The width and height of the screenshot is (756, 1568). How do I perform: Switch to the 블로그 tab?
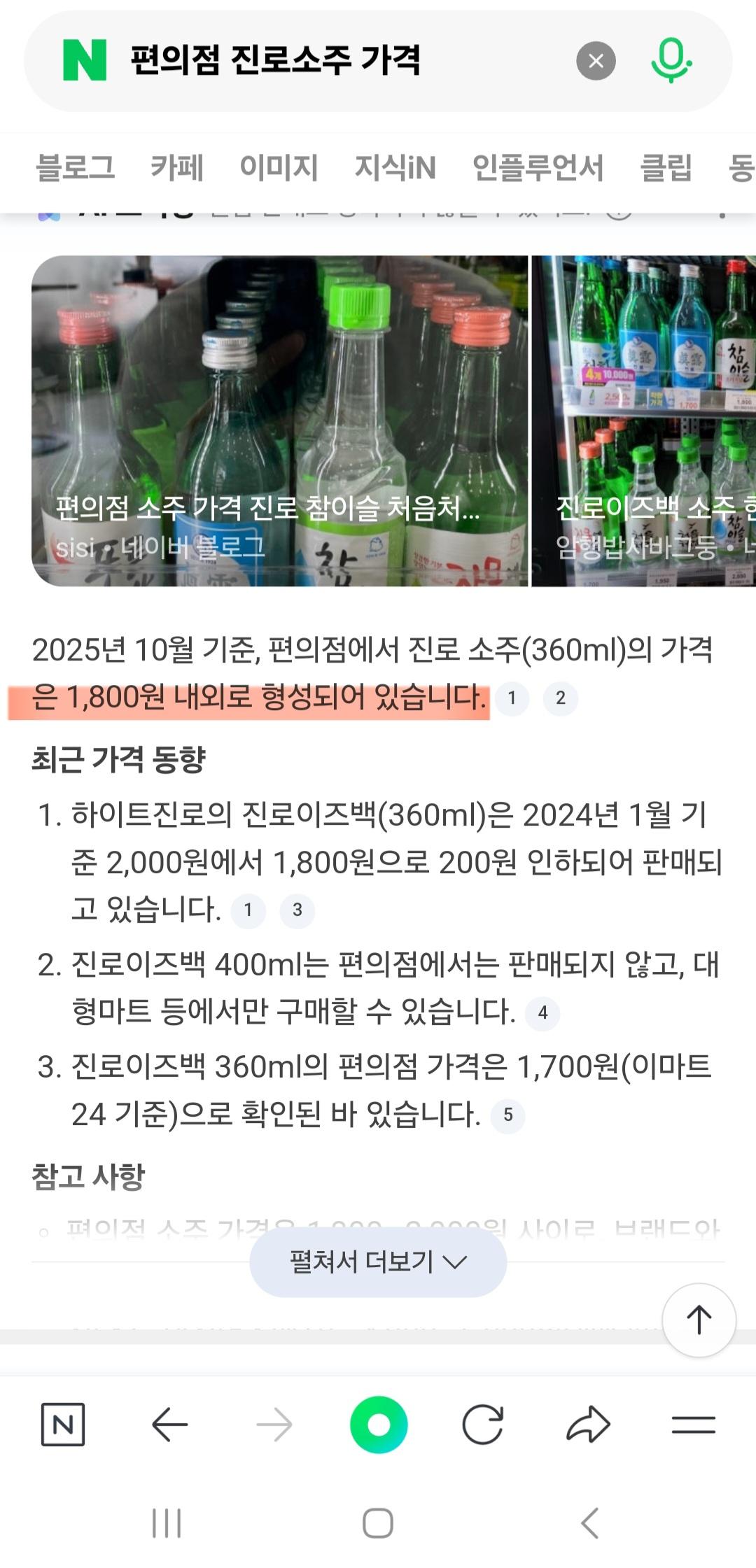(77, 168)
